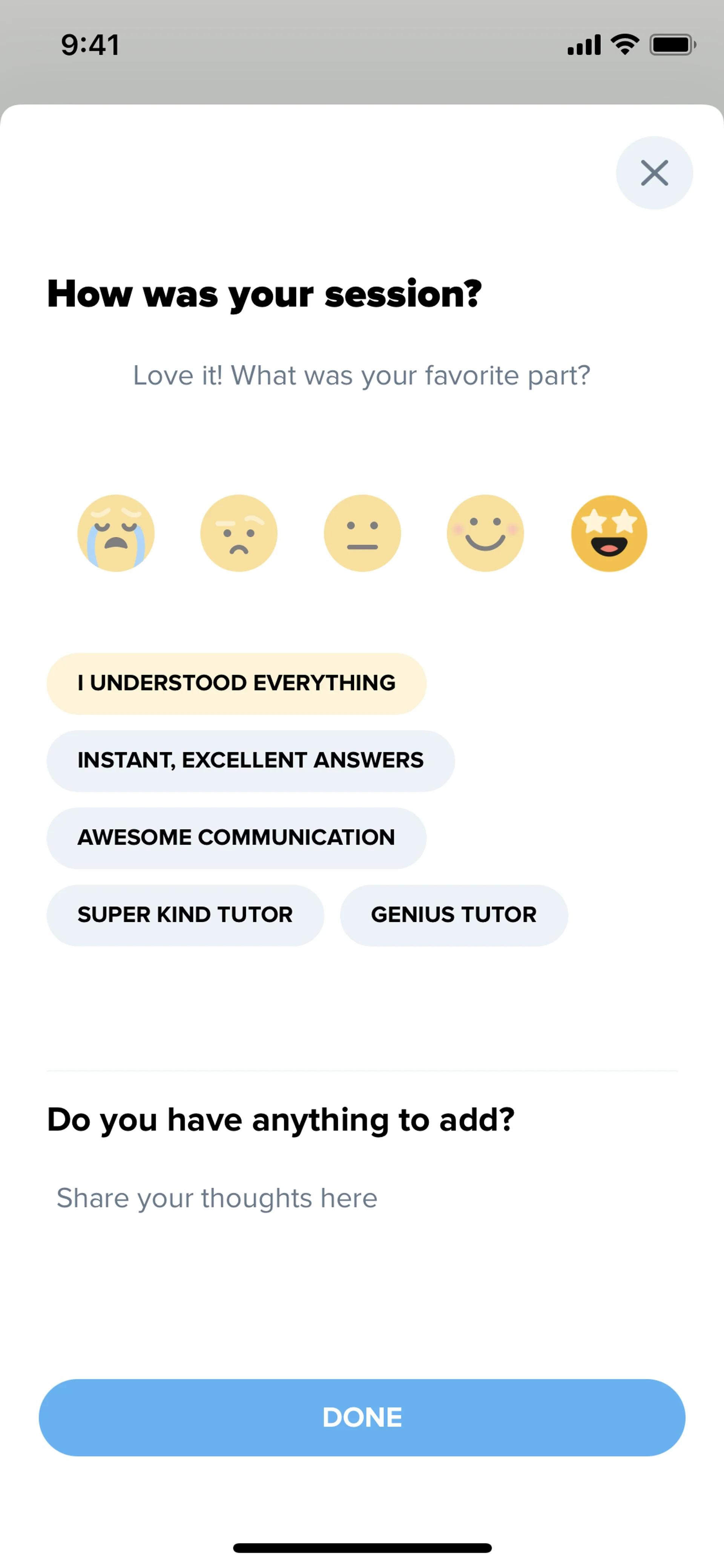Close the session feedback sheet
The image size is (724, 1568).
coord(654,173)
